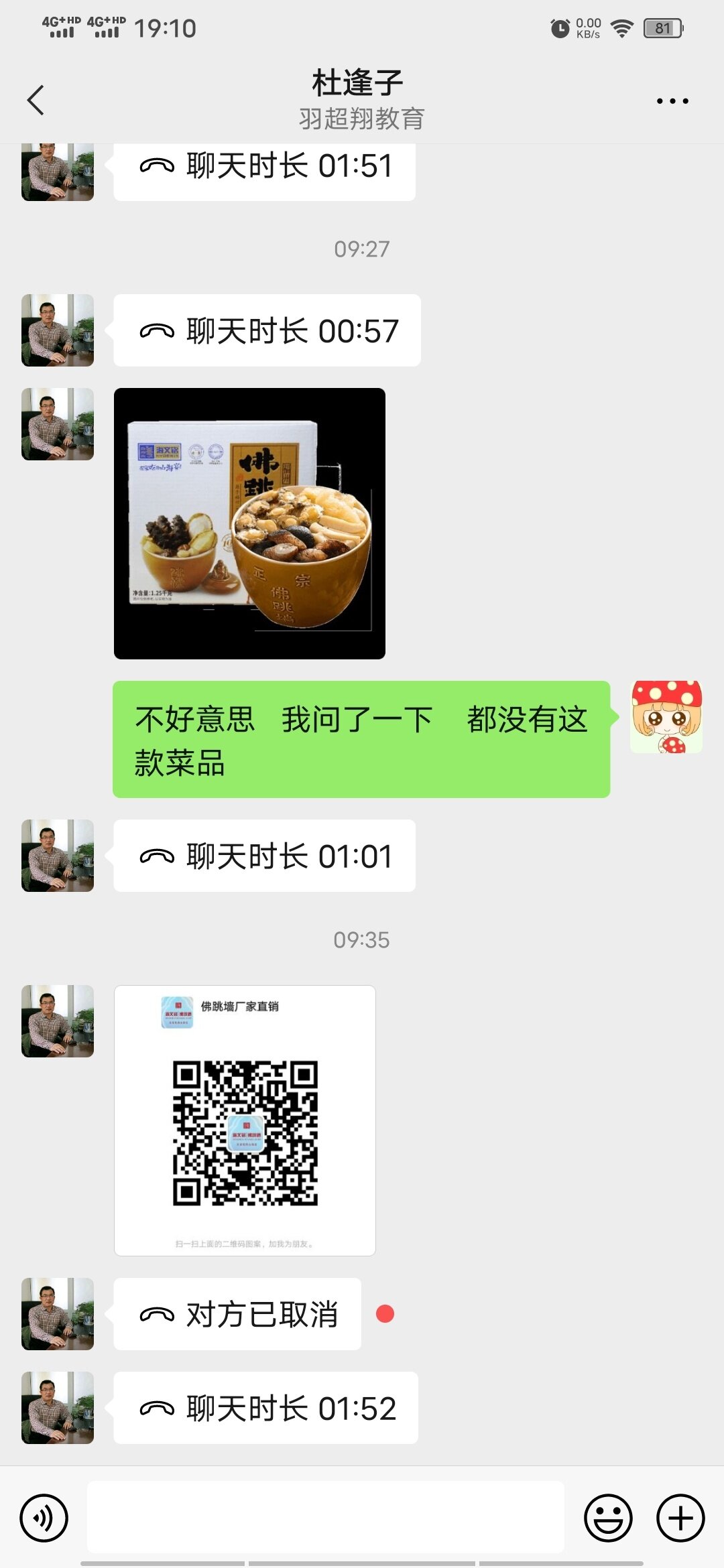Tap the 聊天时长 01:52 call record

(x=265, y=1408)
